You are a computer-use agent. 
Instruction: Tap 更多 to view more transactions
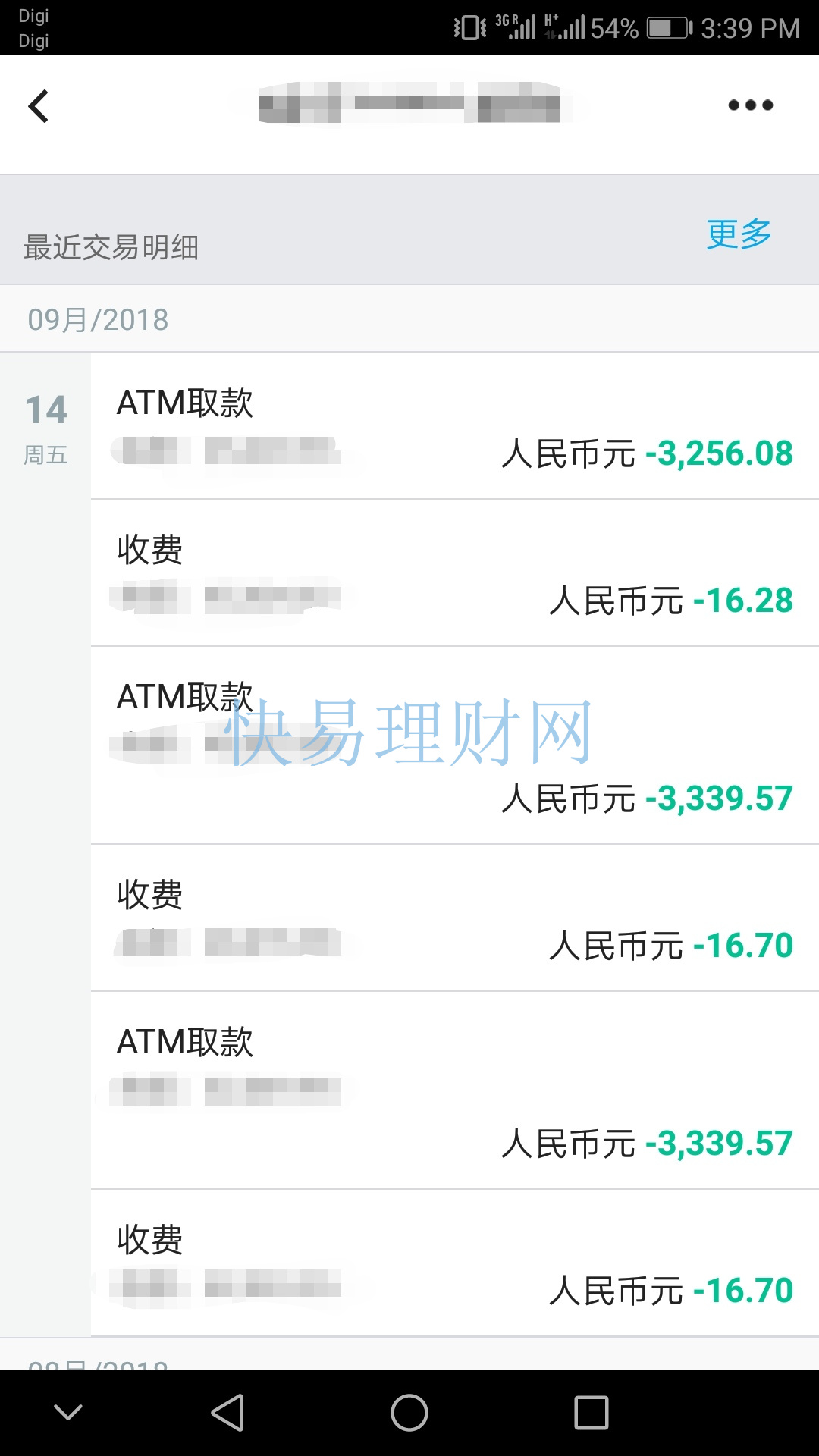[738, 234]
